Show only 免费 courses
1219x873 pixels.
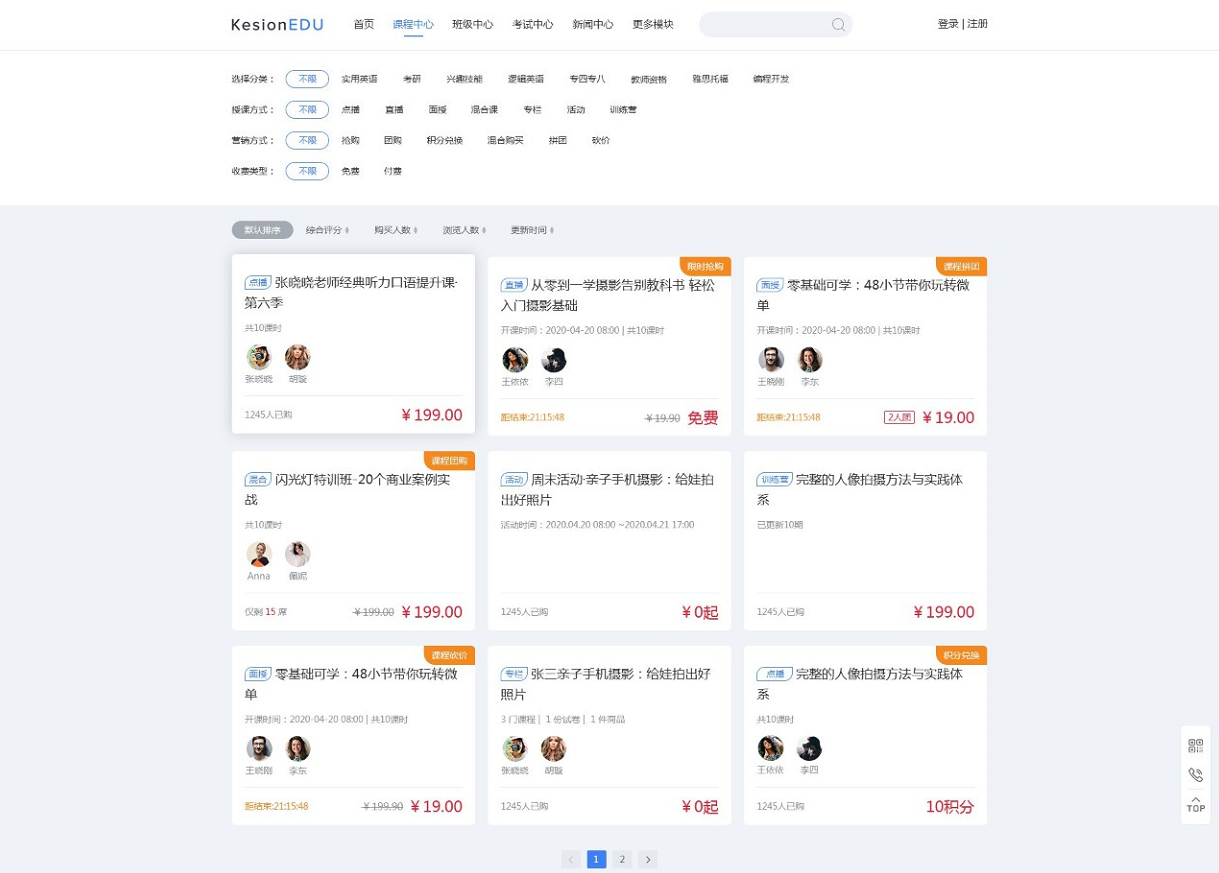coord(350,172)
